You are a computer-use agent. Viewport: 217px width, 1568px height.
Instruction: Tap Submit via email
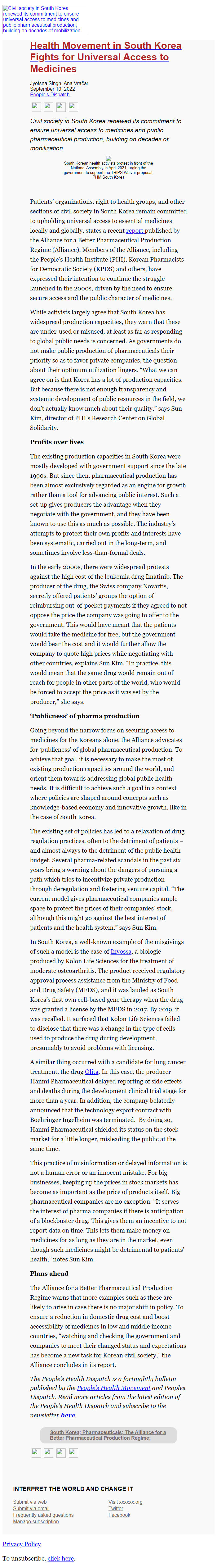pos(31,1508)
